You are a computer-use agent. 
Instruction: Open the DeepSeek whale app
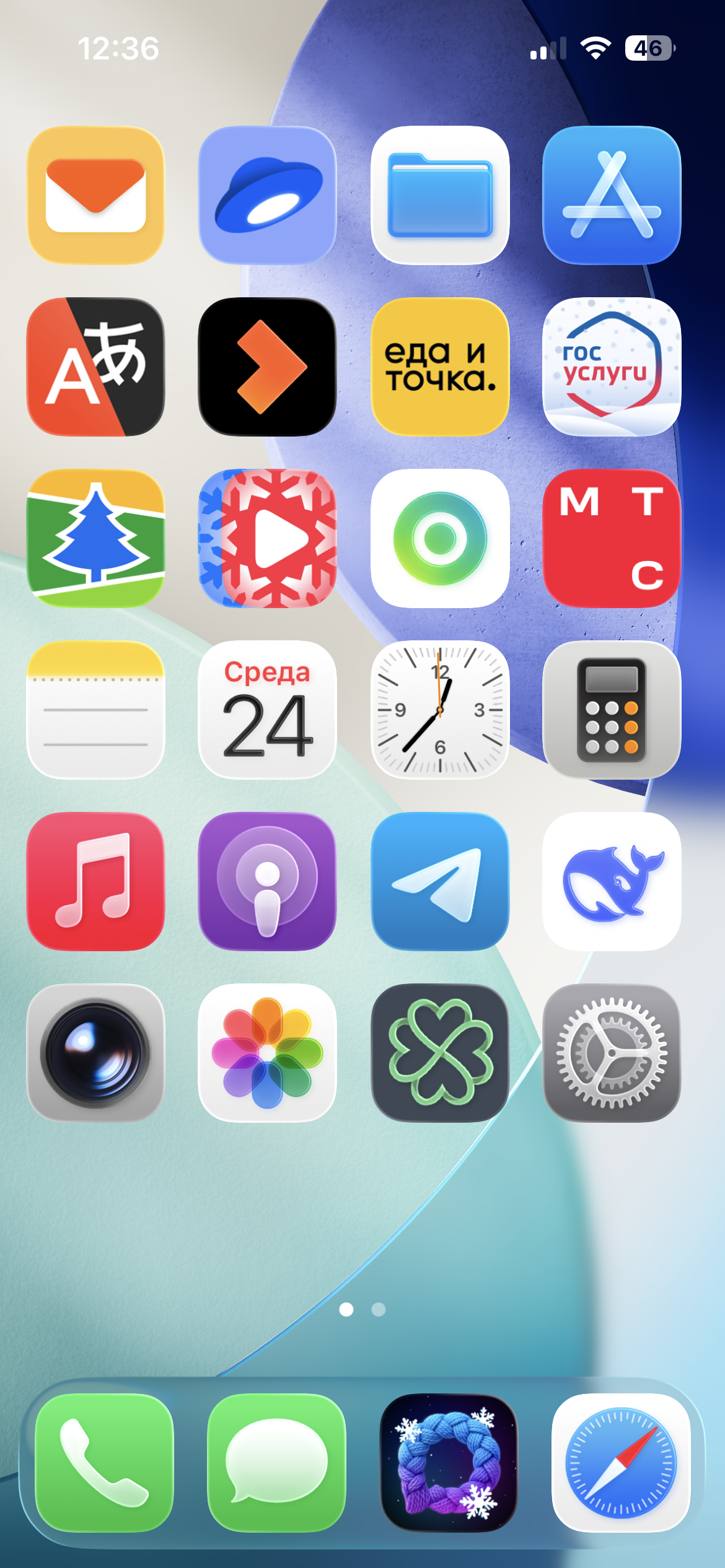coord(612,881)
